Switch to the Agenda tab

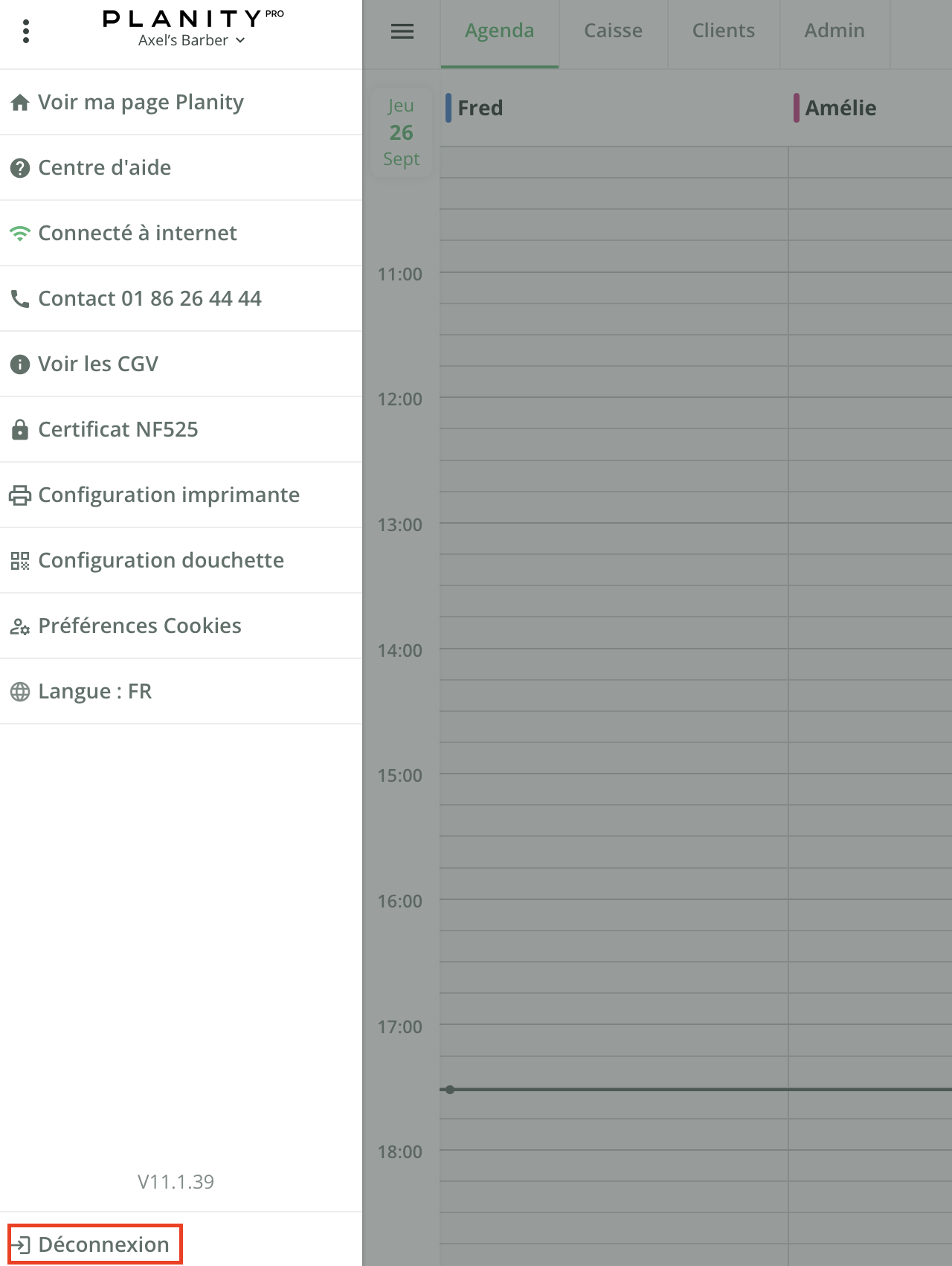500,31
